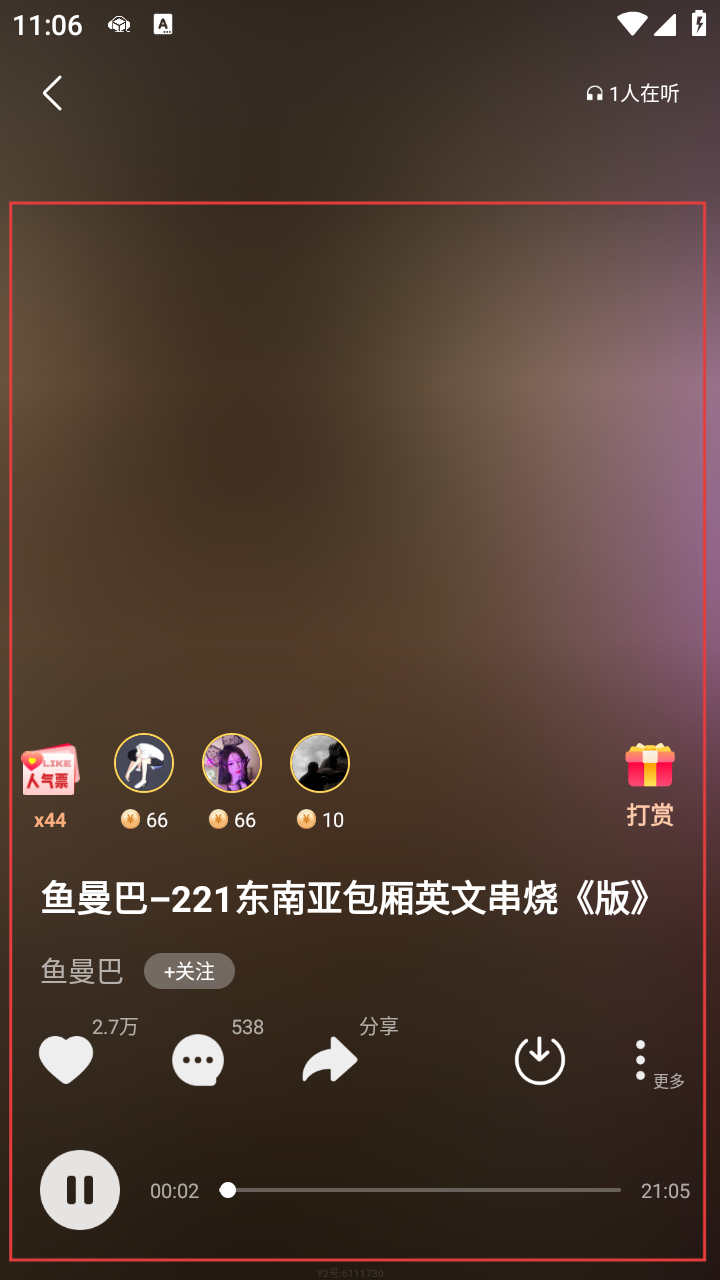Viewport: 720px width, 1280px height.
Task: Like this track with the heart icon
Action: [66, 1060]
